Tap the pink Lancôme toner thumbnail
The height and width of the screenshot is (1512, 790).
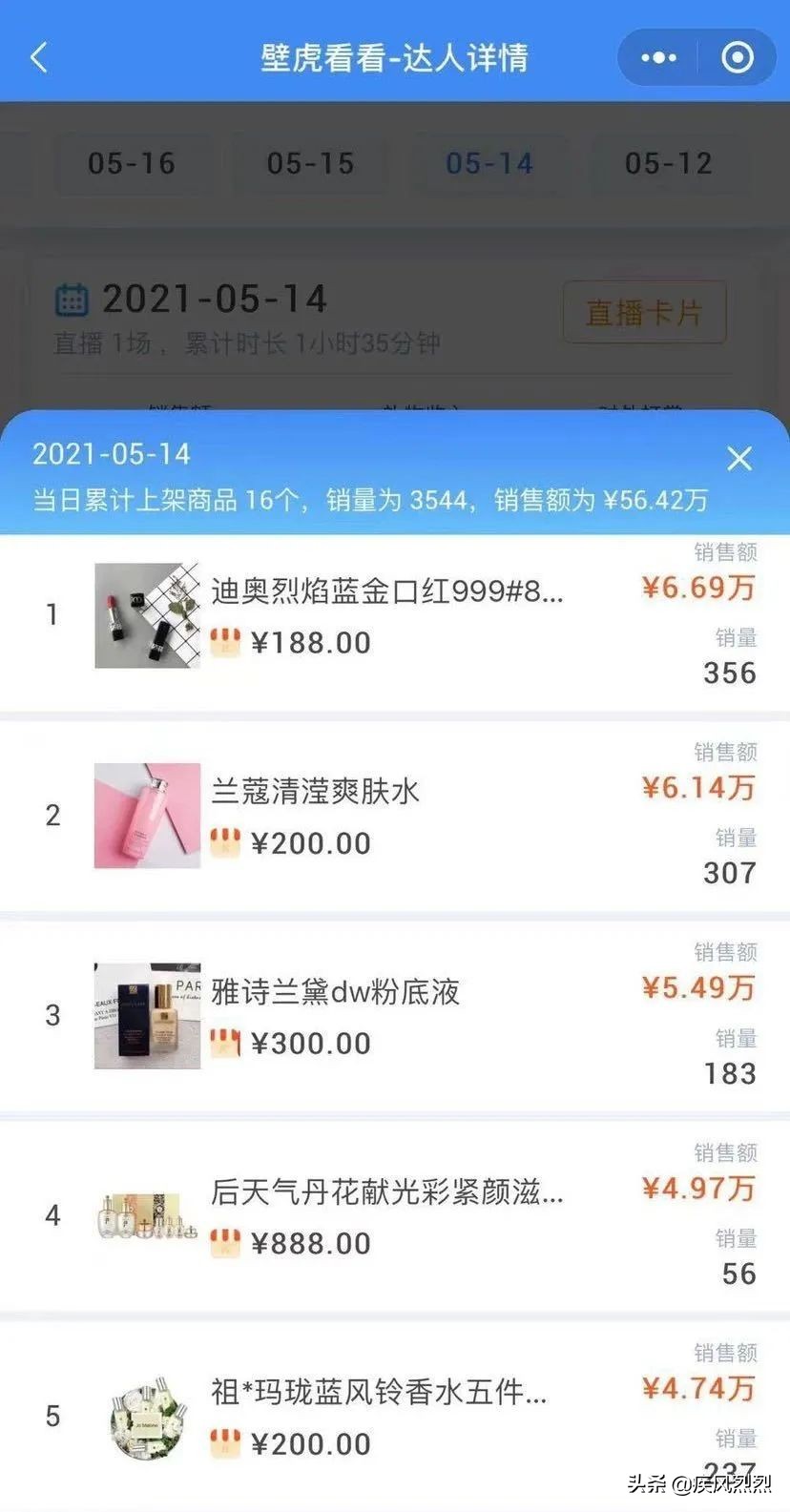point(148,816)
